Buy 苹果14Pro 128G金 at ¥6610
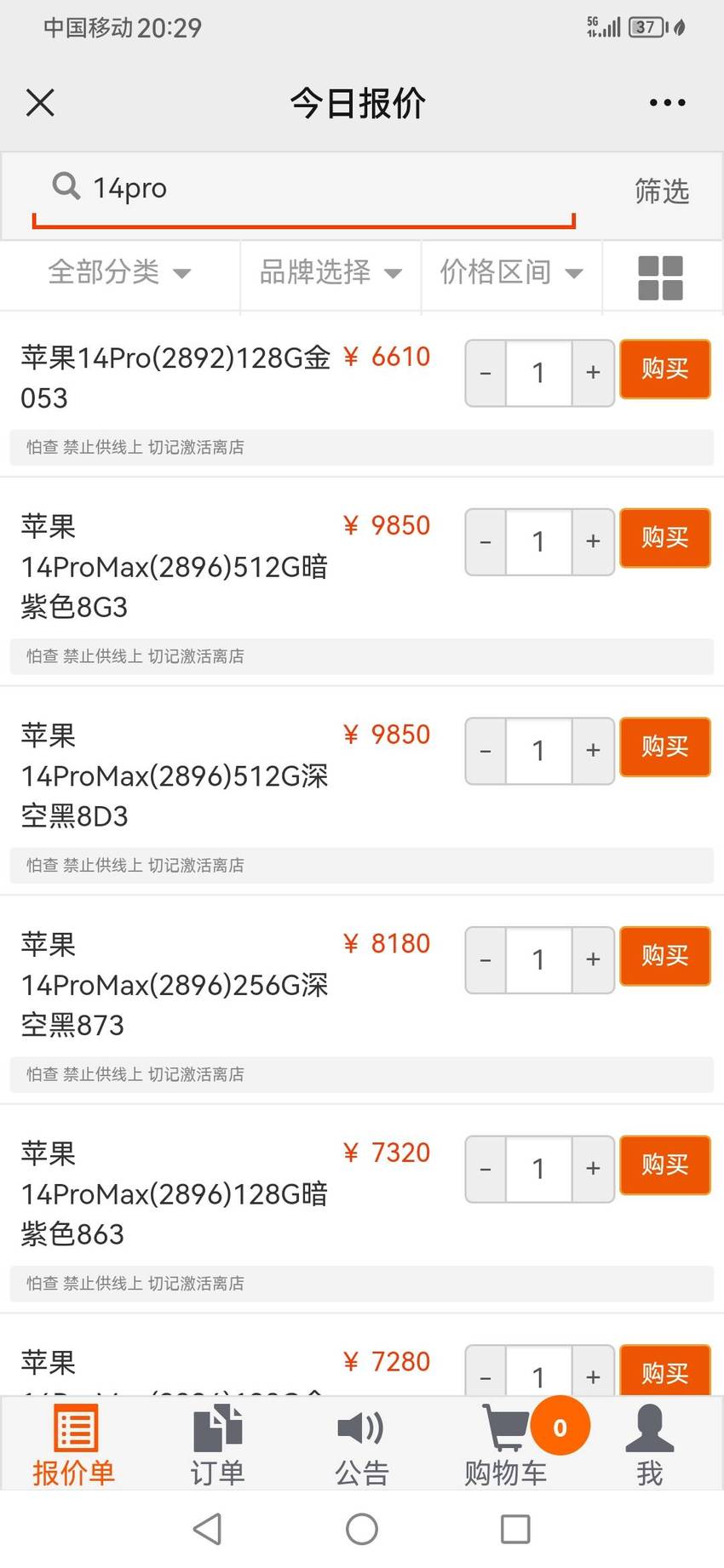The height and width of the screenshot is (1568, 724). (x=664, y=369)
